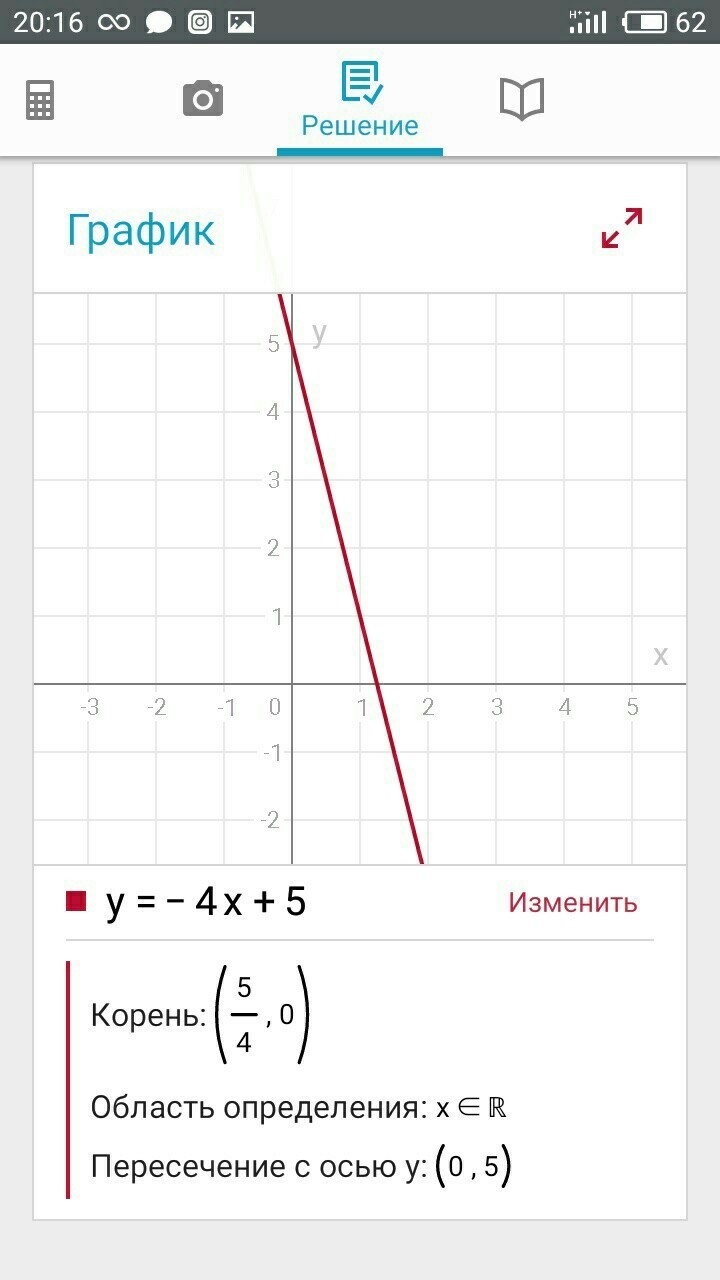The height and width of the screenshot is (1280, 720).
Task: Tap Изменить to edit the equation
Action: 572,902
